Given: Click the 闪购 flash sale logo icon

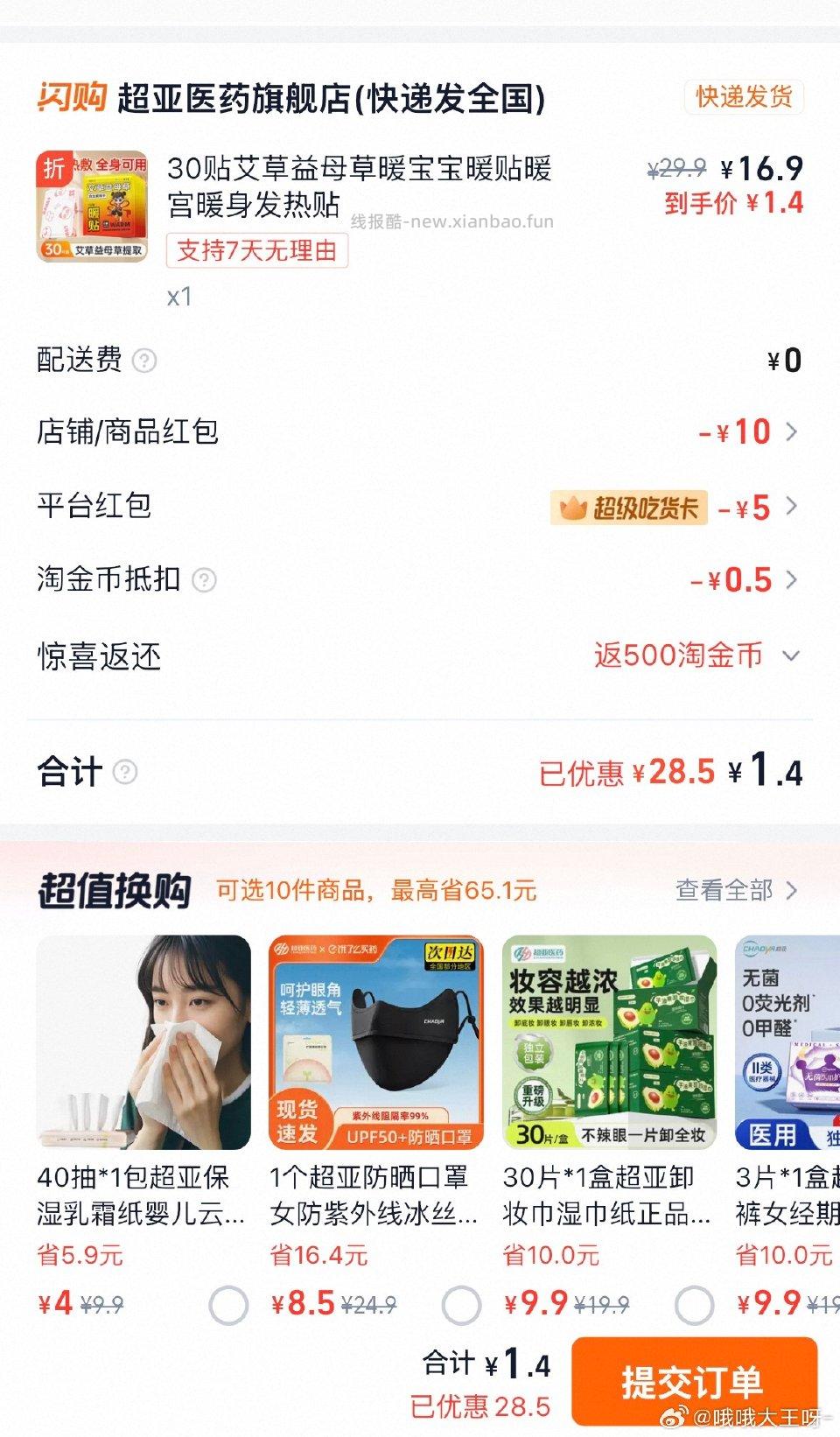Looking at the screenshot, I should click(70, 97).
